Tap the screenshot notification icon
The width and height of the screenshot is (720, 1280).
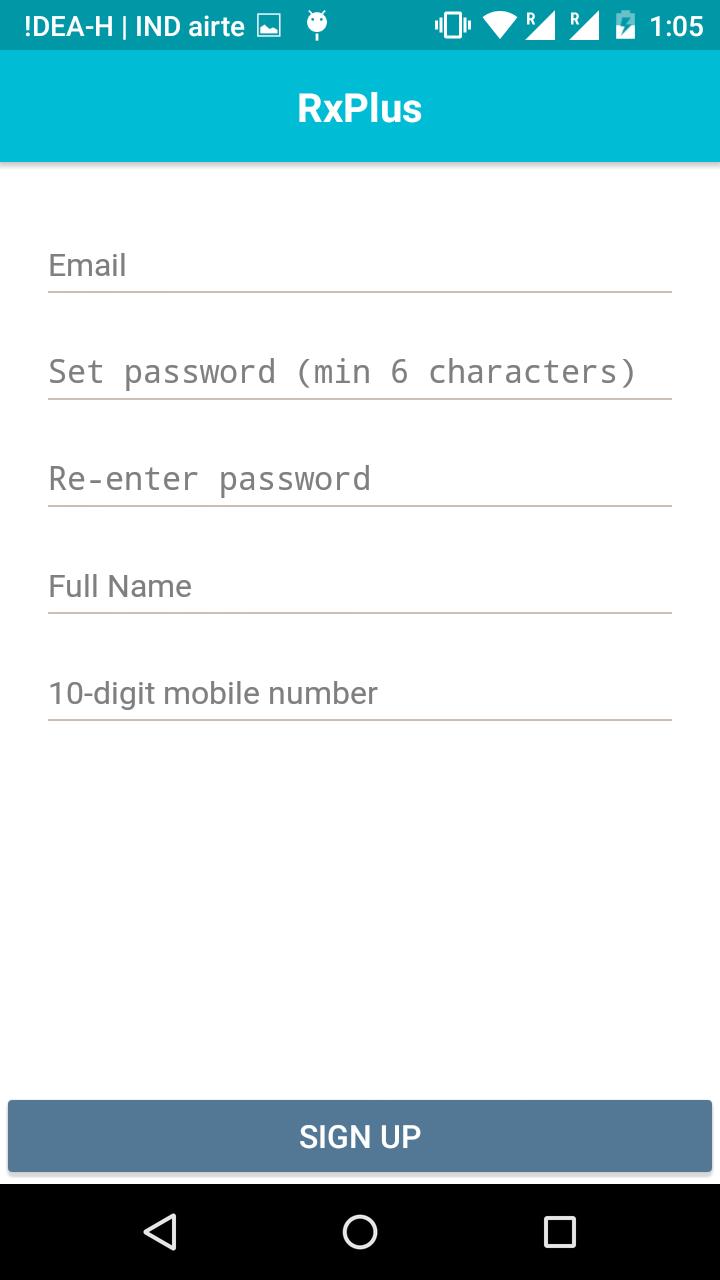(268, 26)
